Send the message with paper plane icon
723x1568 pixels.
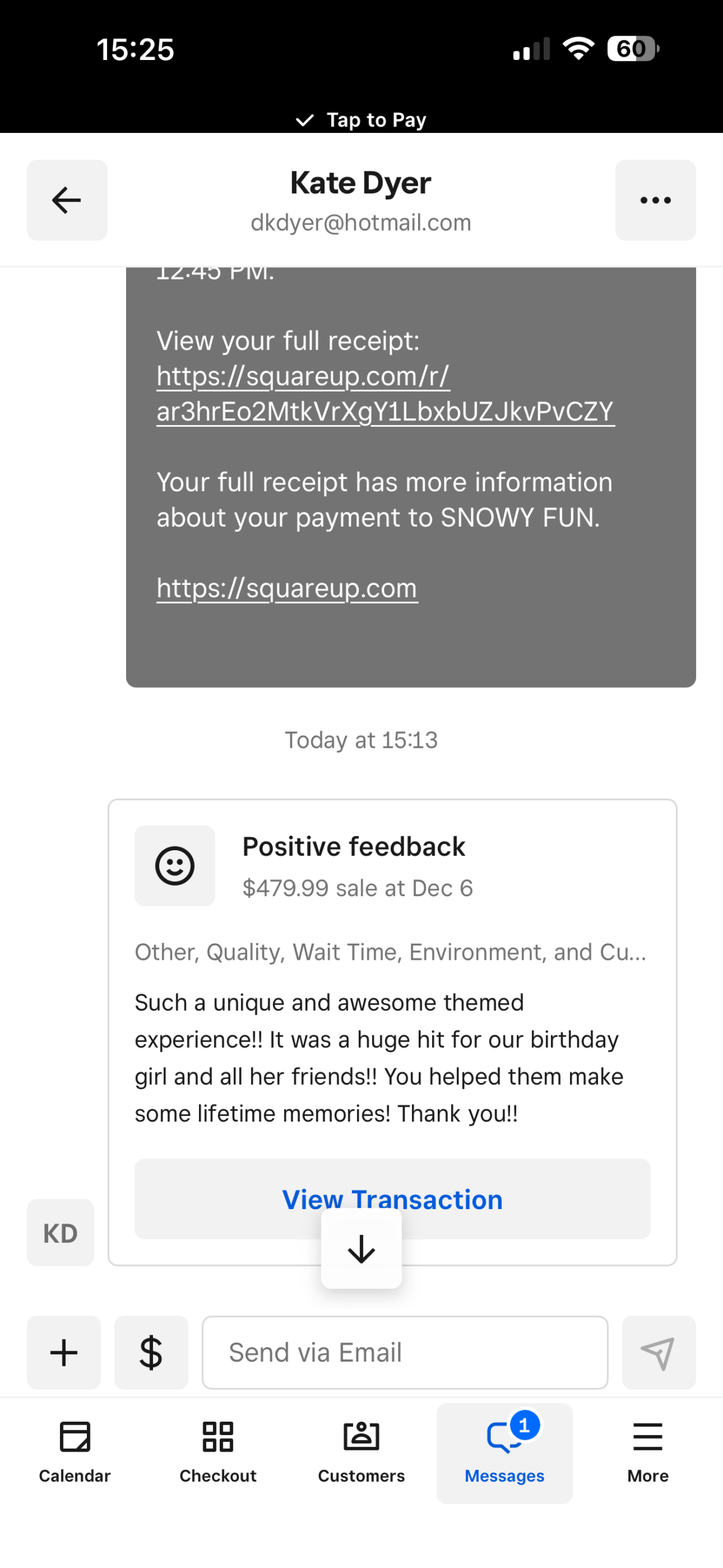(x=658, y=1352)
